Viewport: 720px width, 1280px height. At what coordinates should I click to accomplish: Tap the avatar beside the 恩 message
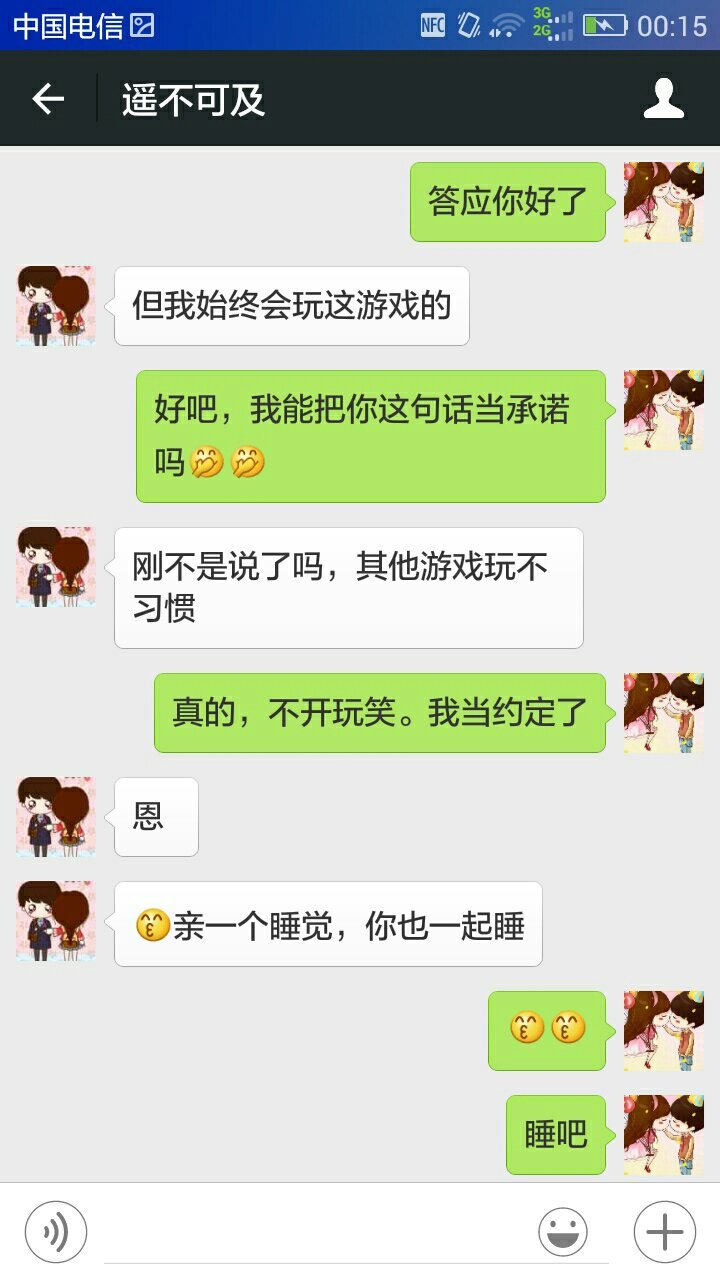point(56,817)
